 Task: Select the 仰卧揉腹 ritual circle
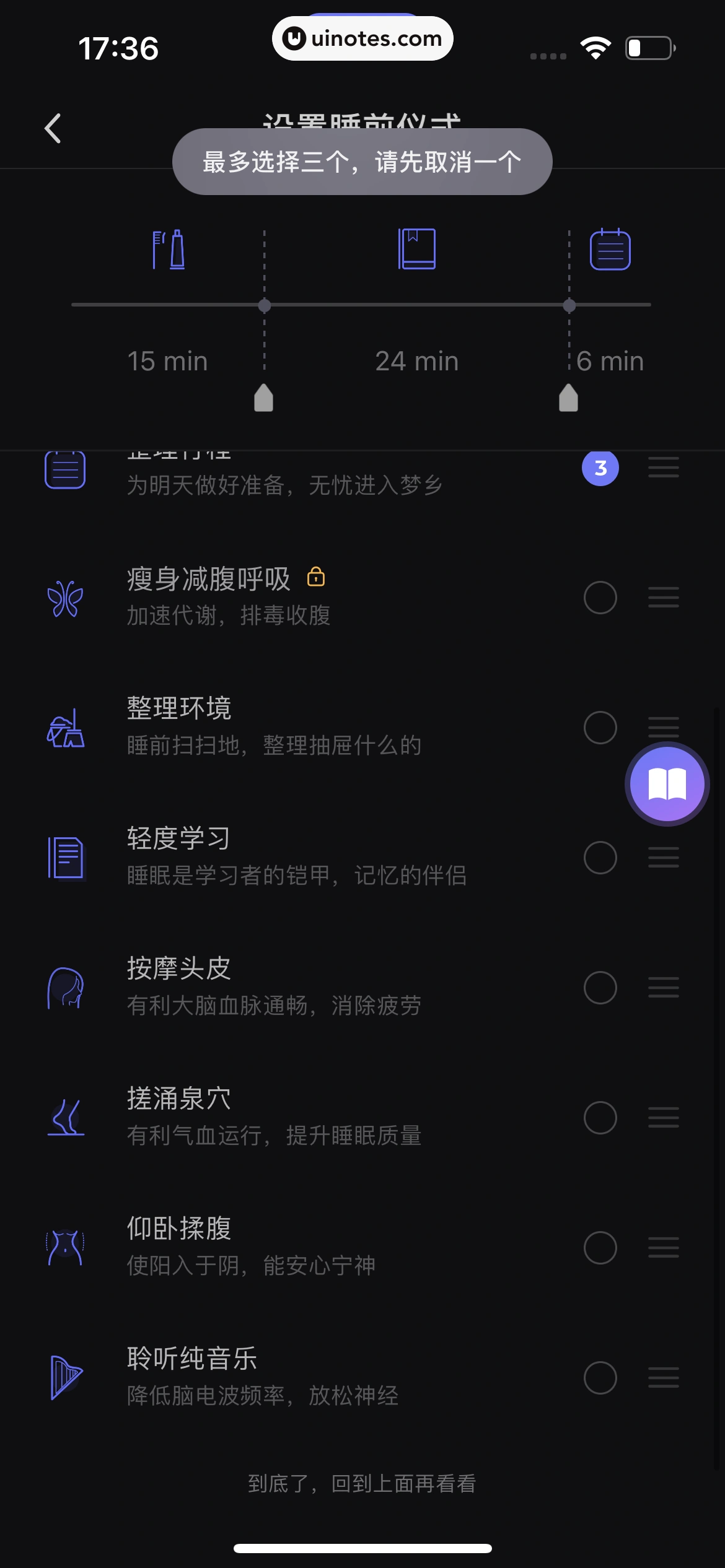[x=600, y=1248]
